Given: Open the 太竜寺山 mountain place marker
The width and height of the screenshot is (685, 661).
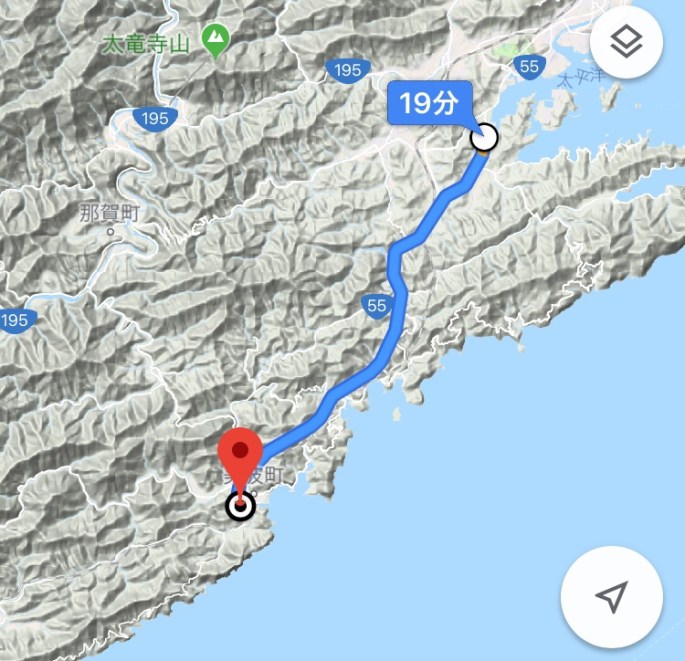Looking at the screenshot, I should (x=215, y=41).
